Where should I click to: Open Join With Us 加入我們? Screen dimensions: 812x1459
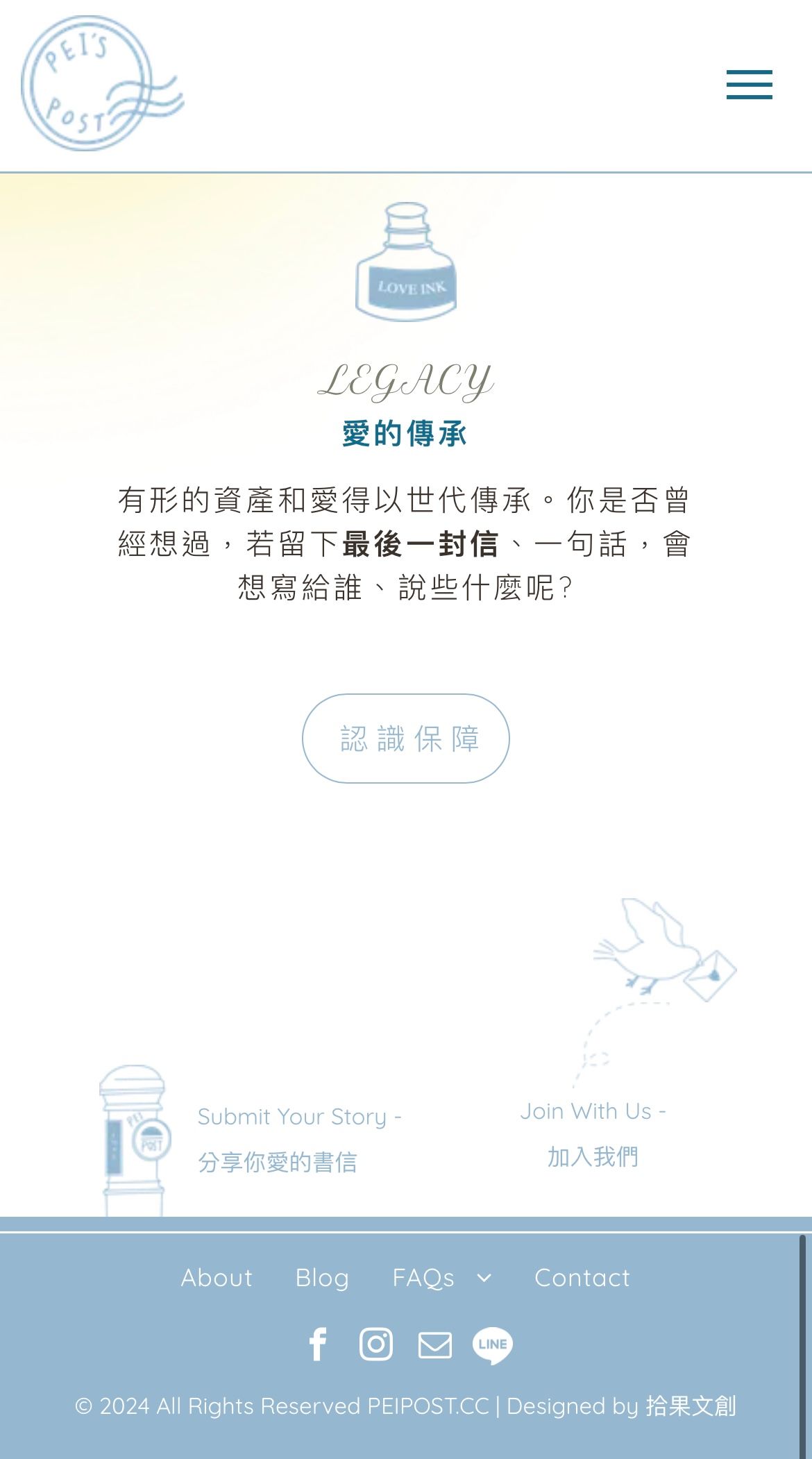593,1133
